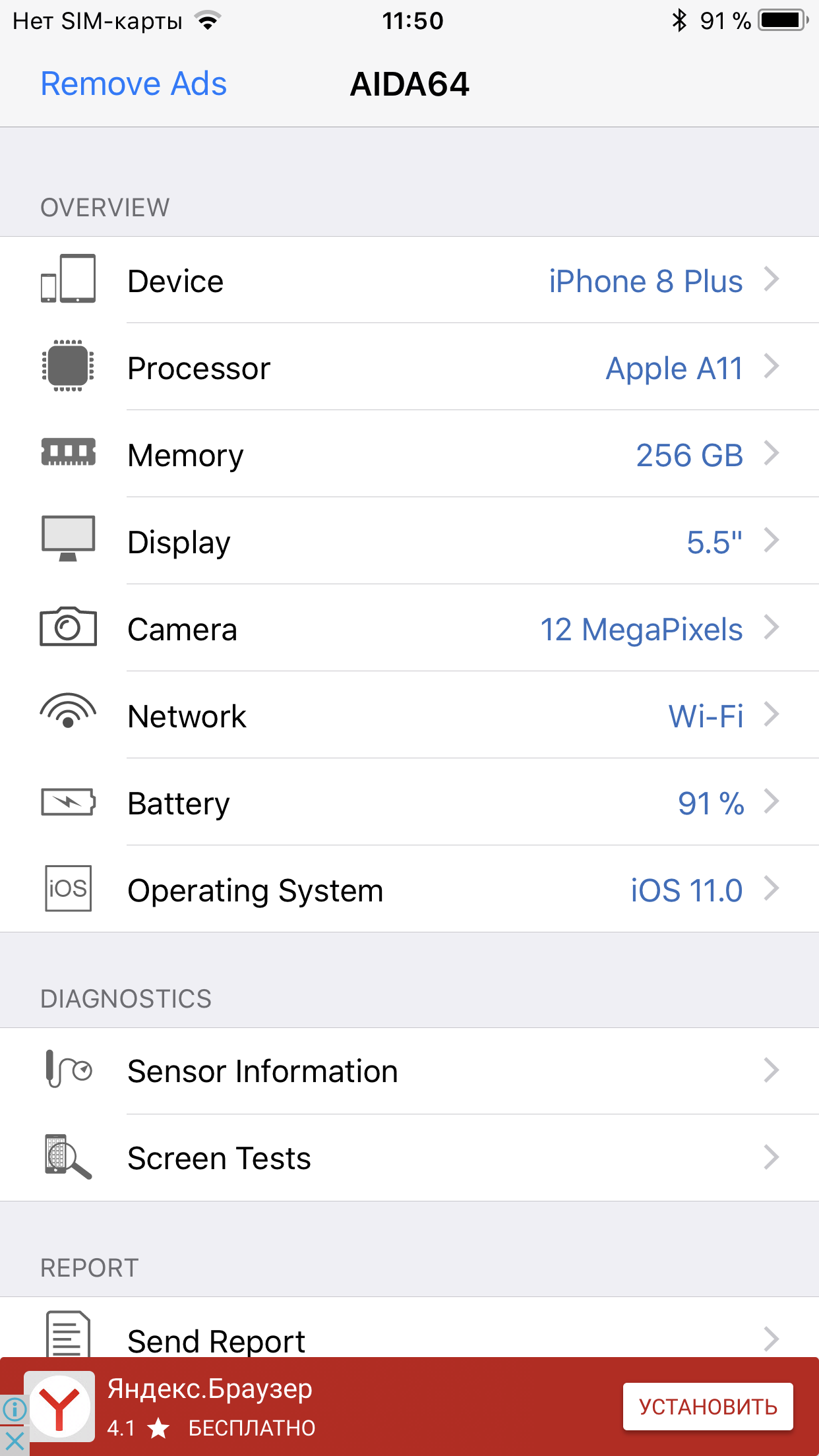The height and width of the screenshot is (1456, 819).
Task: Select Send Report
Action: [x=409, y=1327]
